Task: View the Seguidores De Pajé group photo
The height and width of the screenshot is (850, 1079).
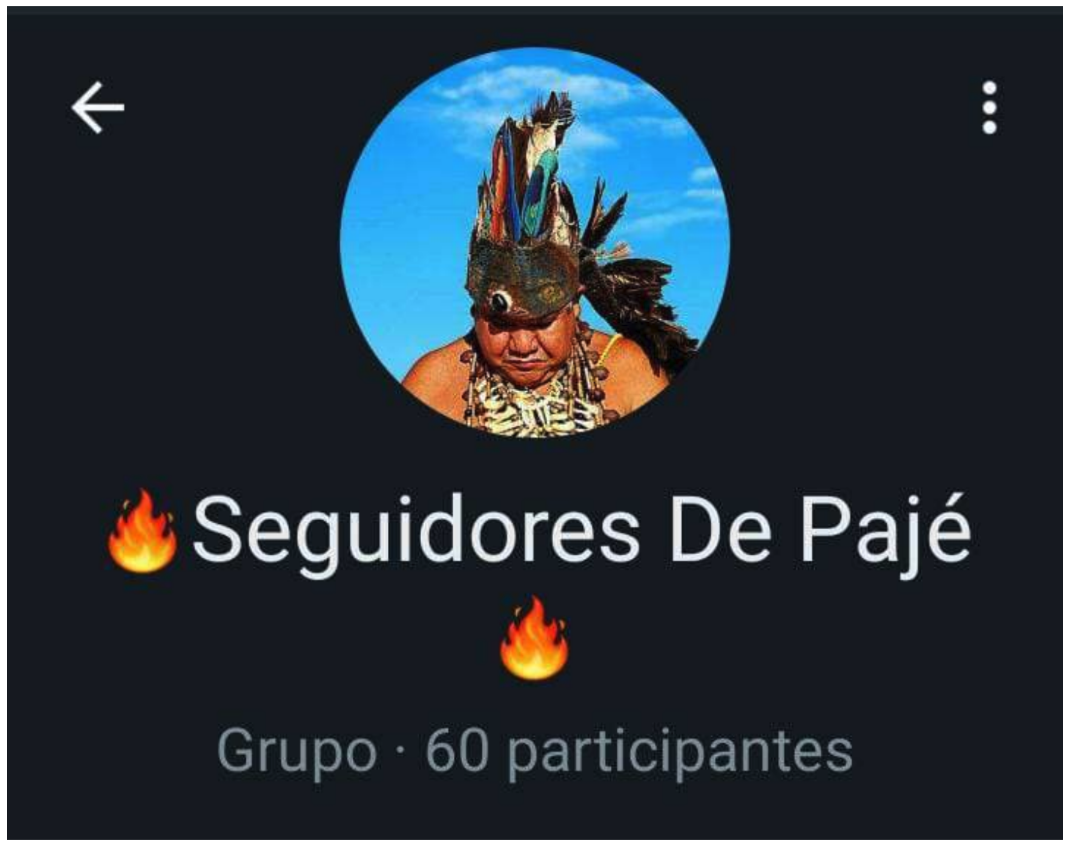Action: [x=534, y=243]
